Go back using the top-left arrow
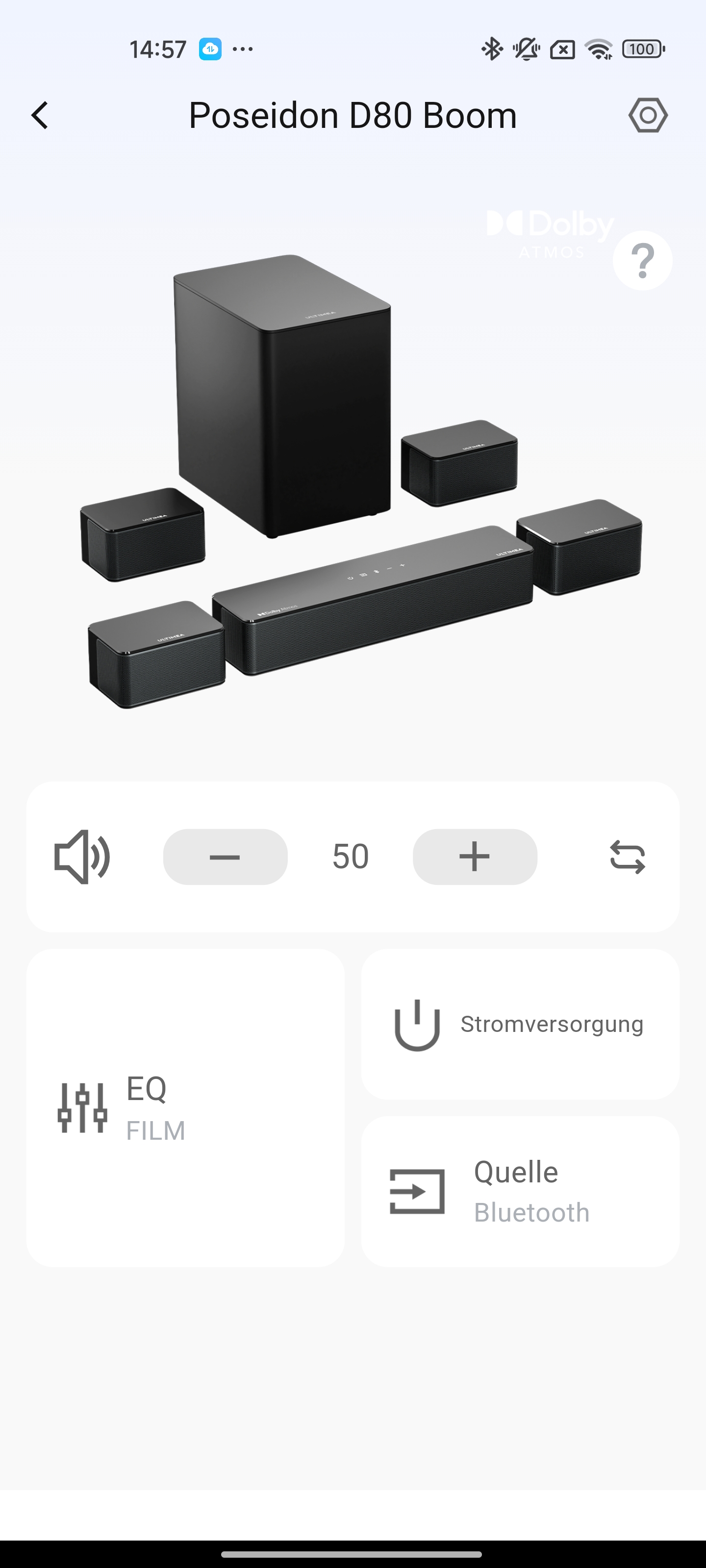The image size is (706, 1568). tap(40, 115)
